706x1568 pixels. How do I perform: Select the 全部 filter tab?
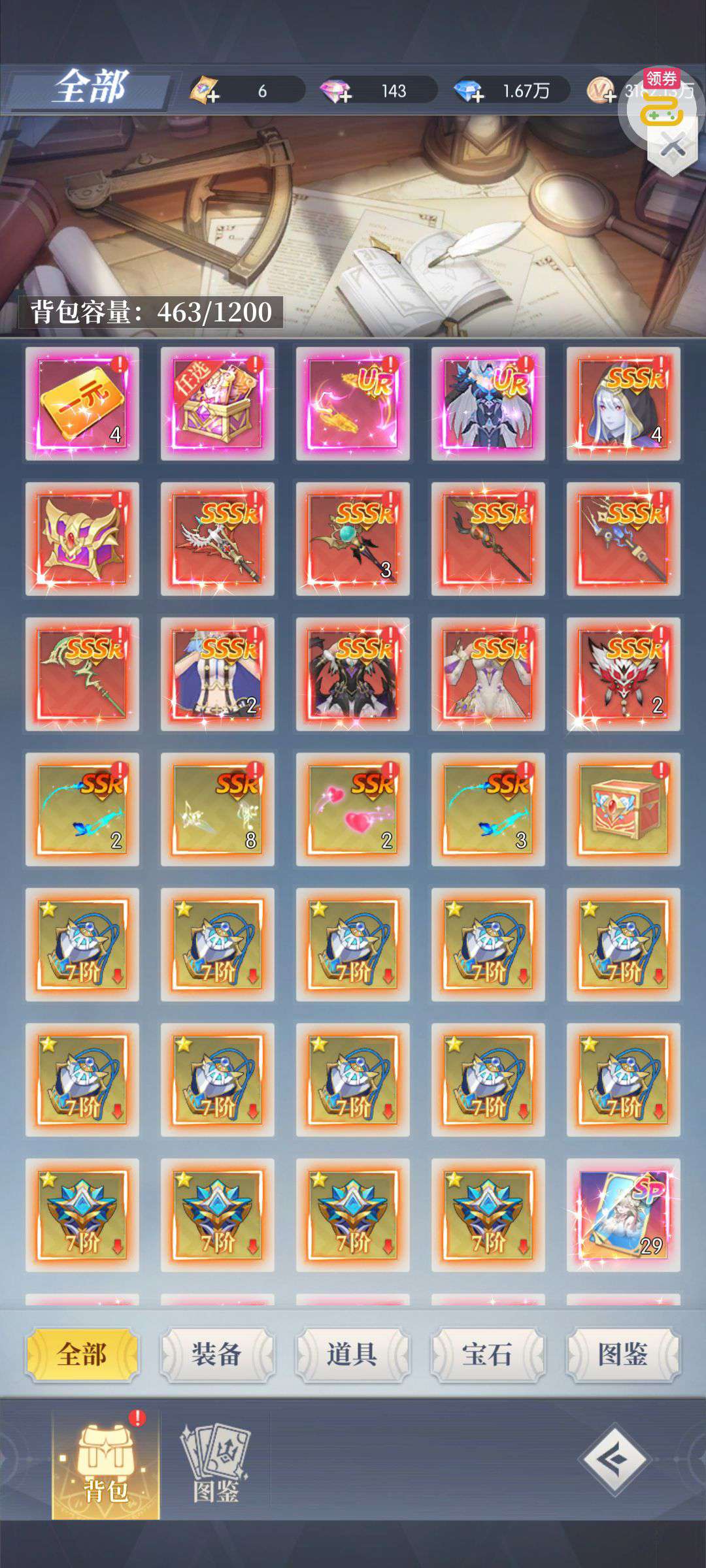(82, 1354)
